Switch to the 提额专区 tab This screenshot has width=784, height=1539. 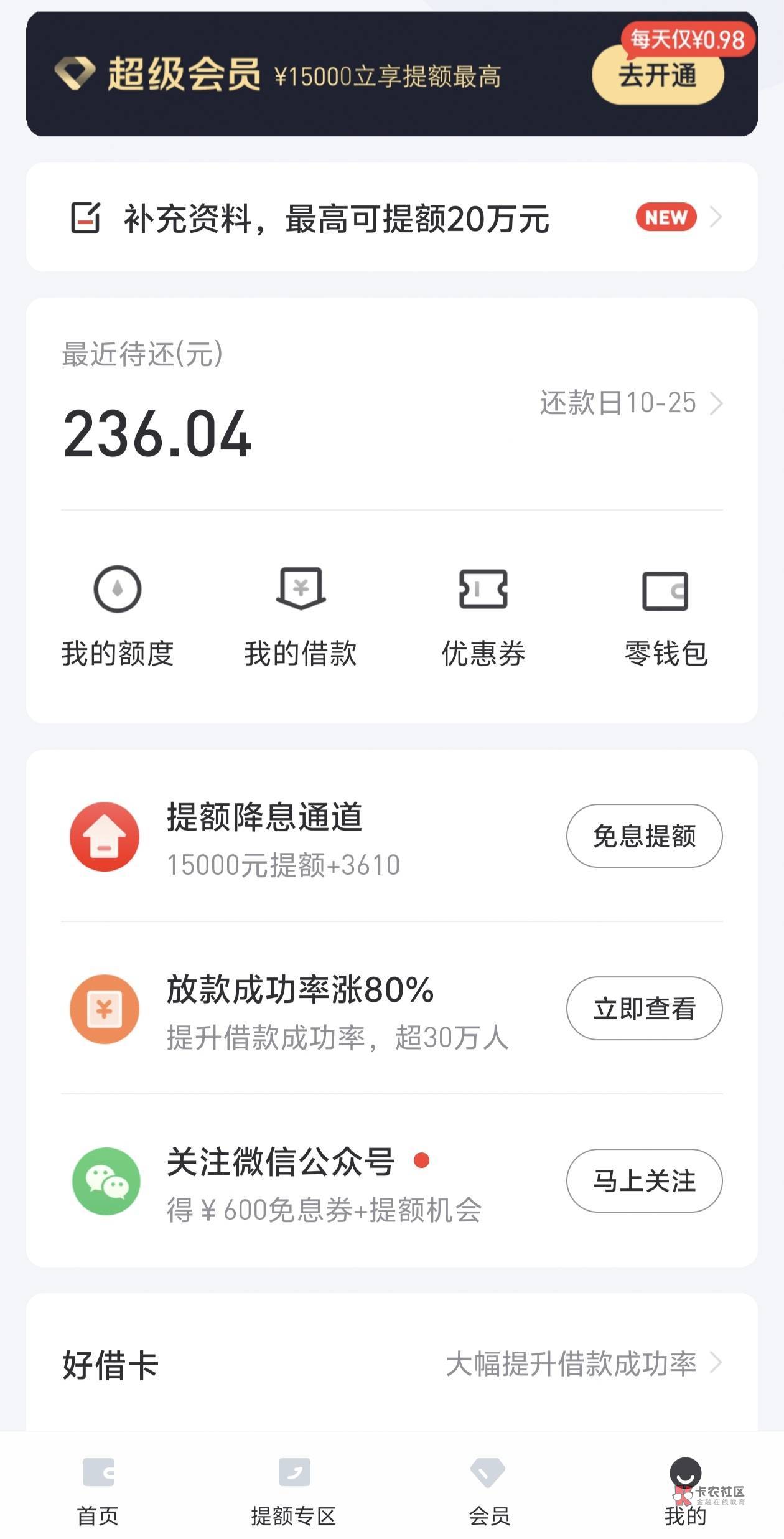click(294, 1492)
